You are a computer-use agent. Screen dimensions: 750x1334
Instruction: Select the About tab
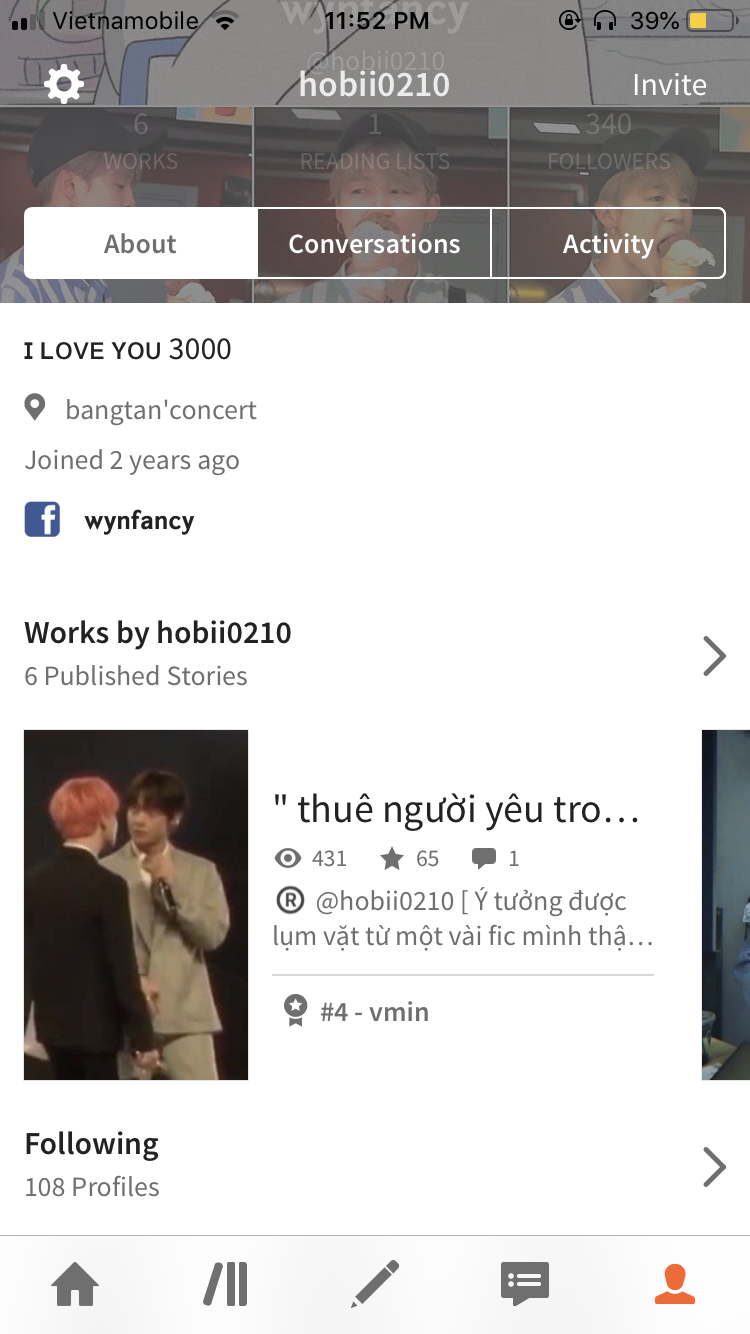pyautogui.click(x=140, y=243)
